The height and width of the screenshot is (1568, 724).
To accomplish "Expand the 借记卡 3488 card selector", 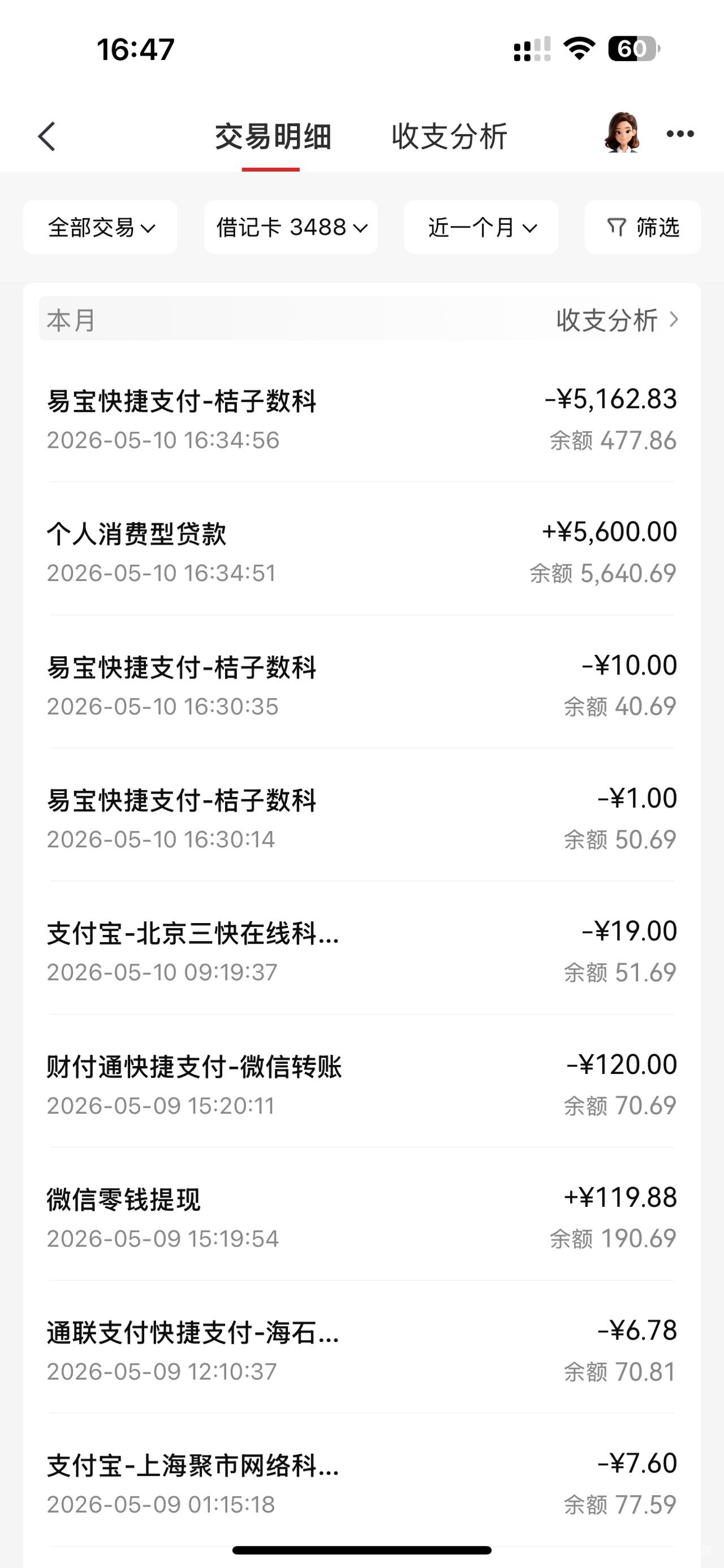I will point(291,227).
